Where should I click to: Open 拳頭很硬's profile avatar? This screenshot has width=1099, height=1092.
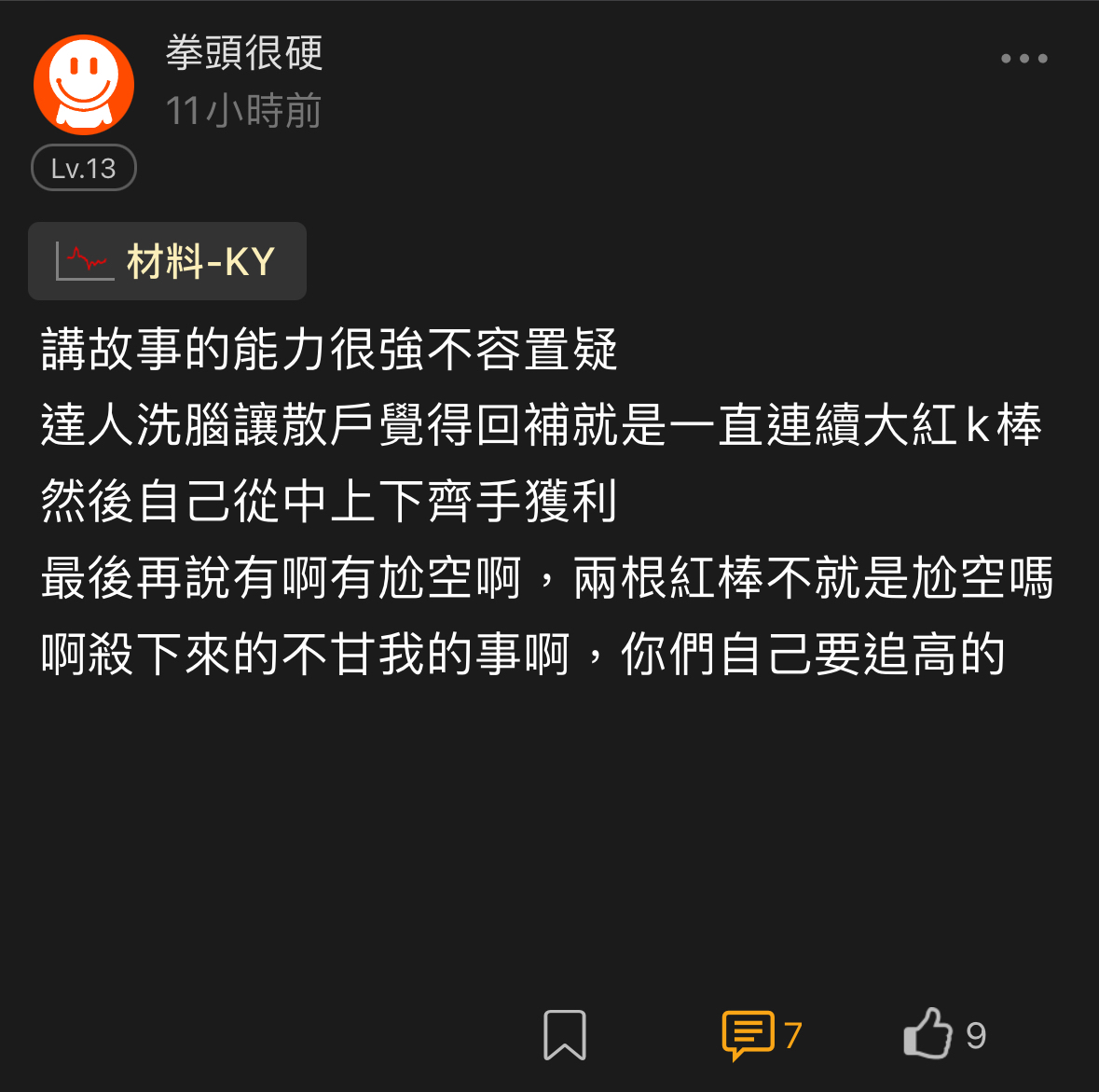(84, 85)
